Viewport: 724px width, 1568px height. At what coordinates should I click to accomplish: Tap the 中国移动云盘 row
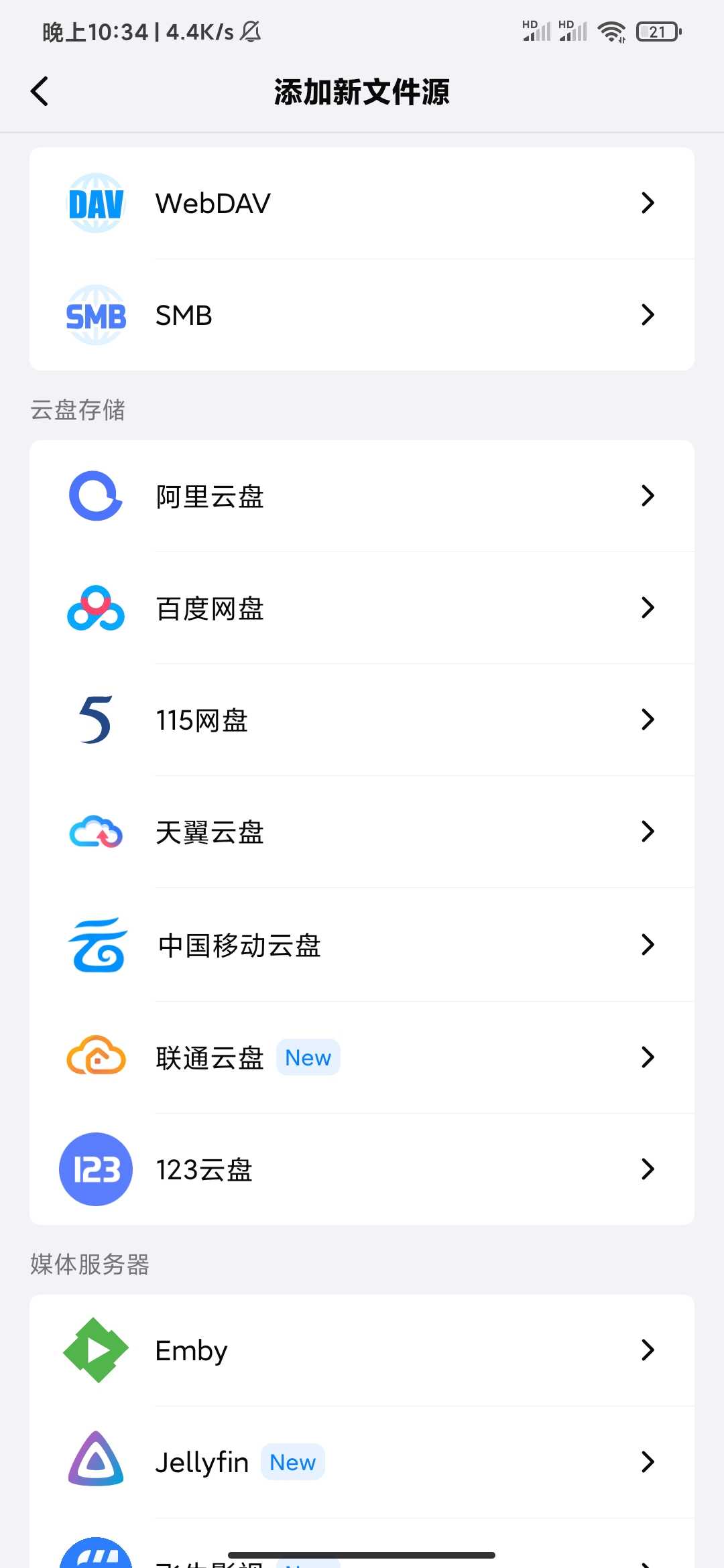tap(362, 945)
